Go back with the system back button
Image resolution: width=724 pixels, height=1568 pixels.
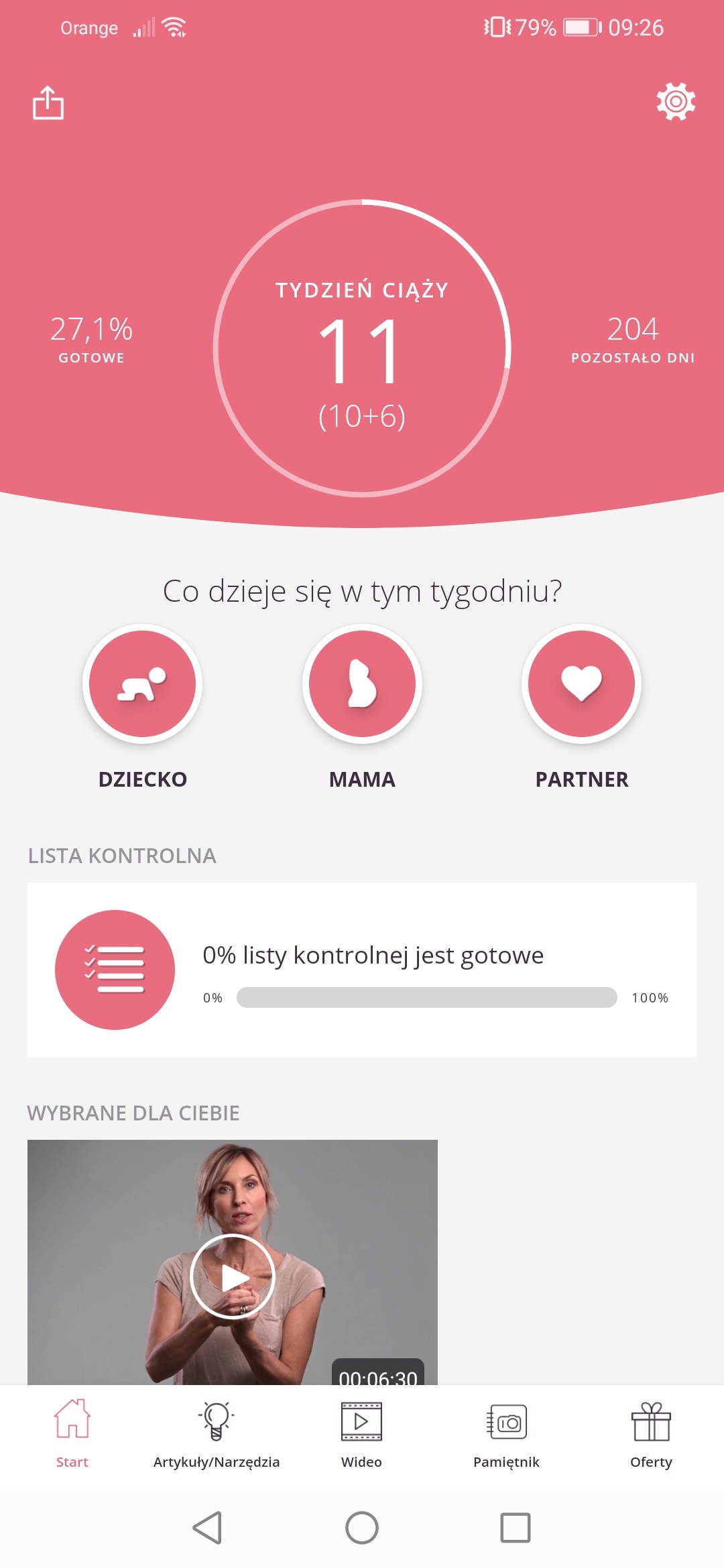click(207, 1528)
